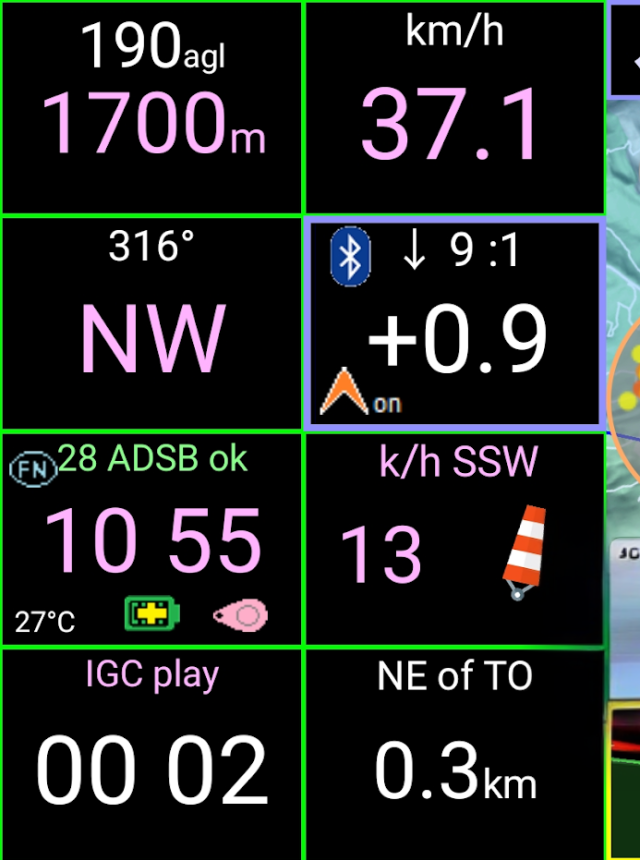The width and height of the screenshot is (640, 860).
Task: Open the altitude tile showing 1700m
Action: (152, 108)
